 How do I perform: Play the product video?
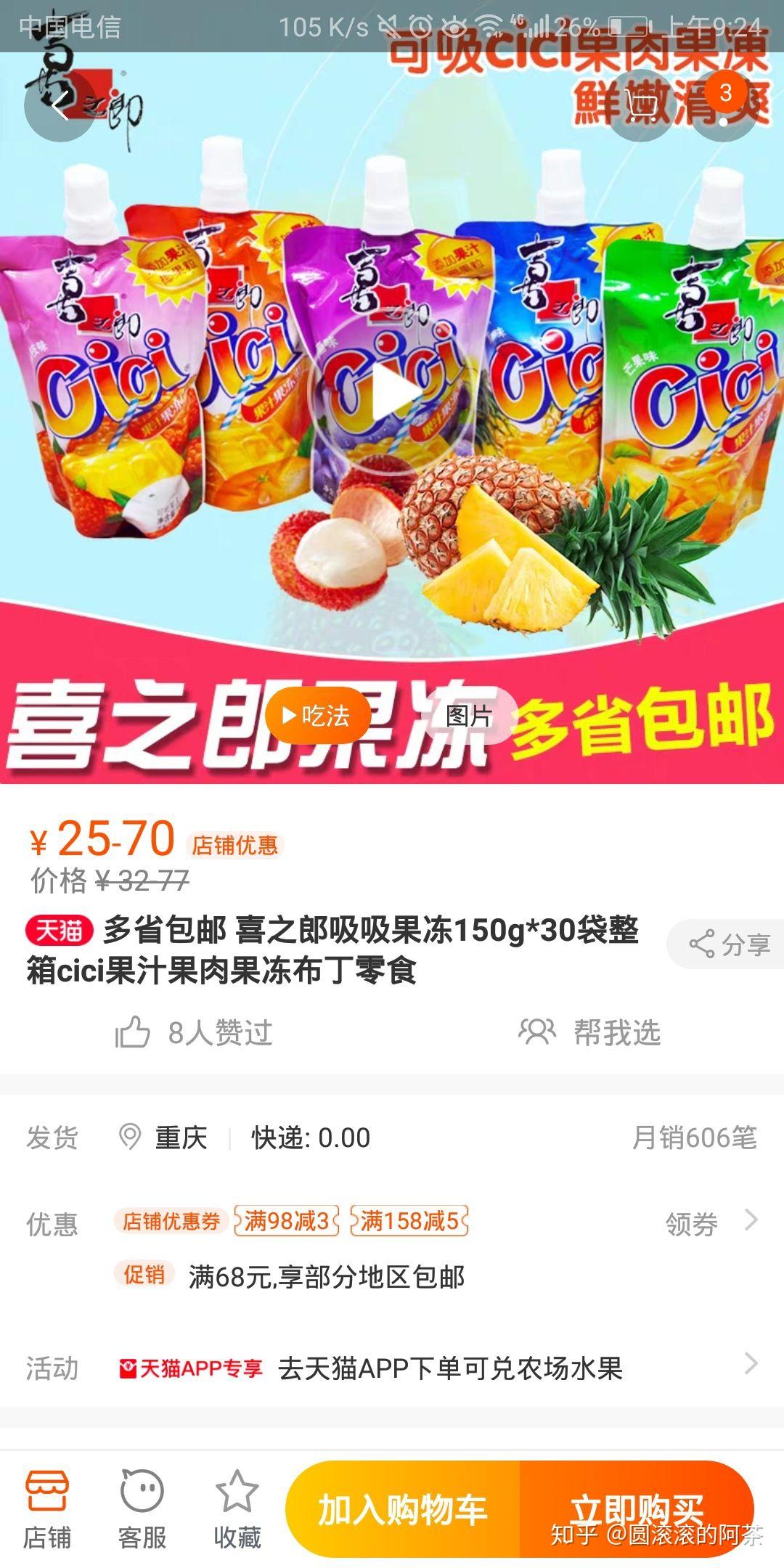tap(393, 393)
